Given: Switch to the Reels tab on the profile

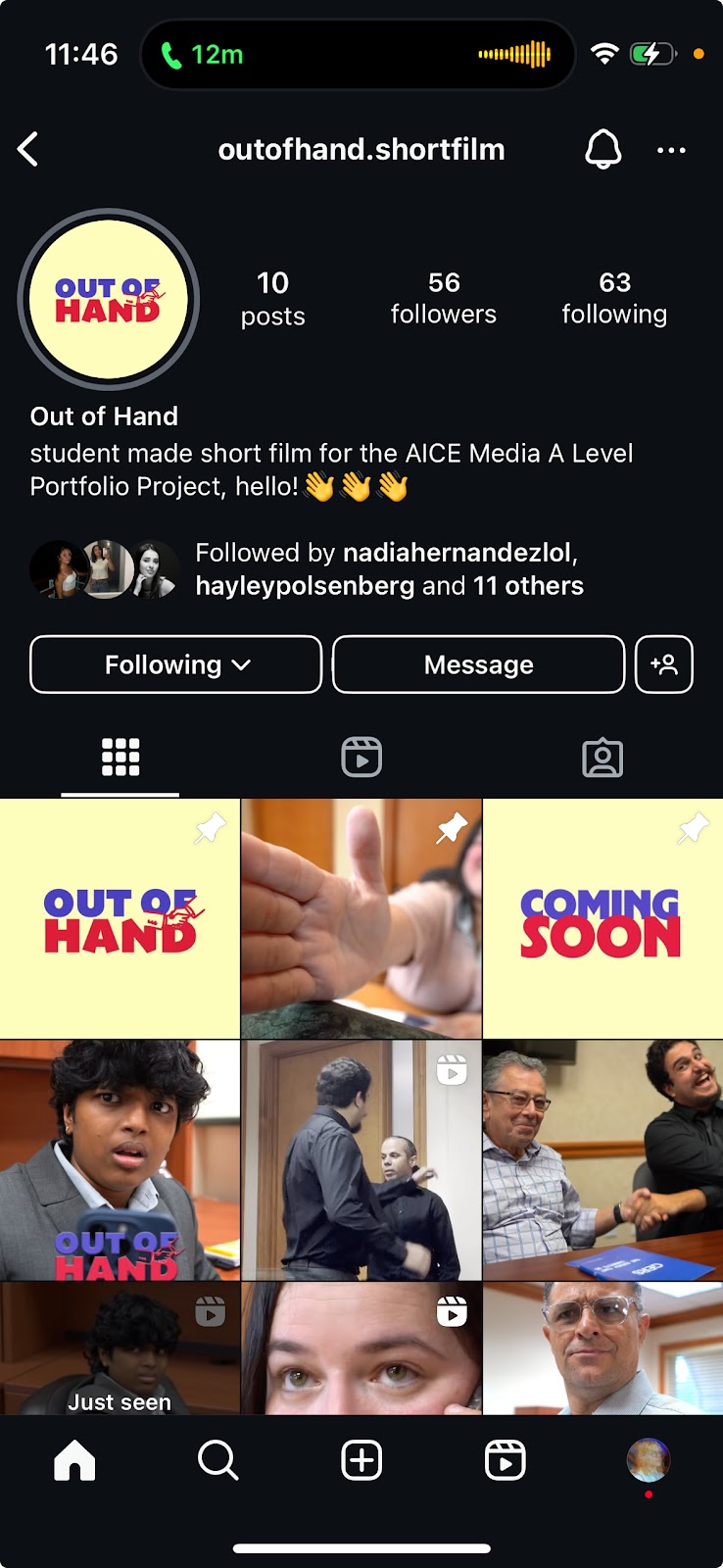Looking at the screenshot, I should coord(361,758).
